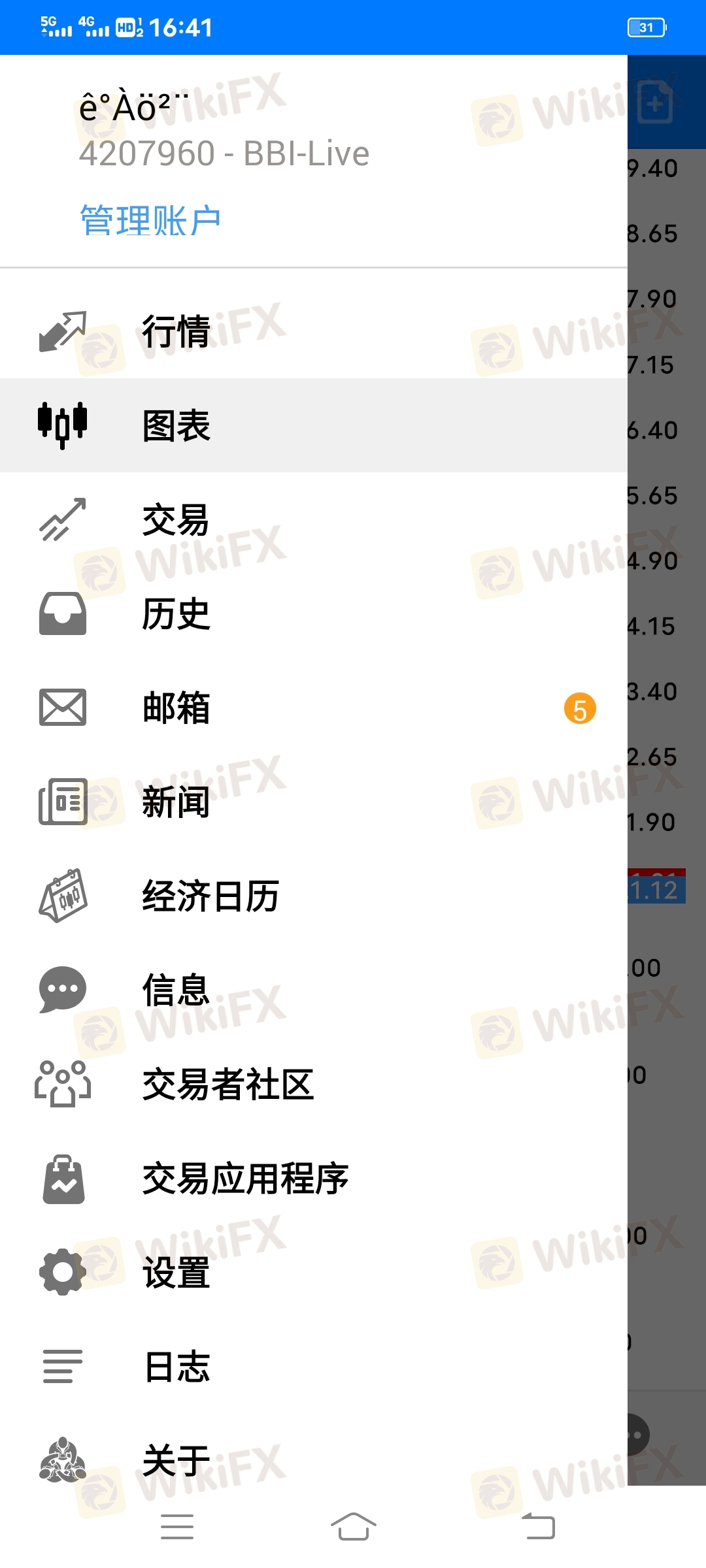Open 信息 messages

tap(314, 990)
